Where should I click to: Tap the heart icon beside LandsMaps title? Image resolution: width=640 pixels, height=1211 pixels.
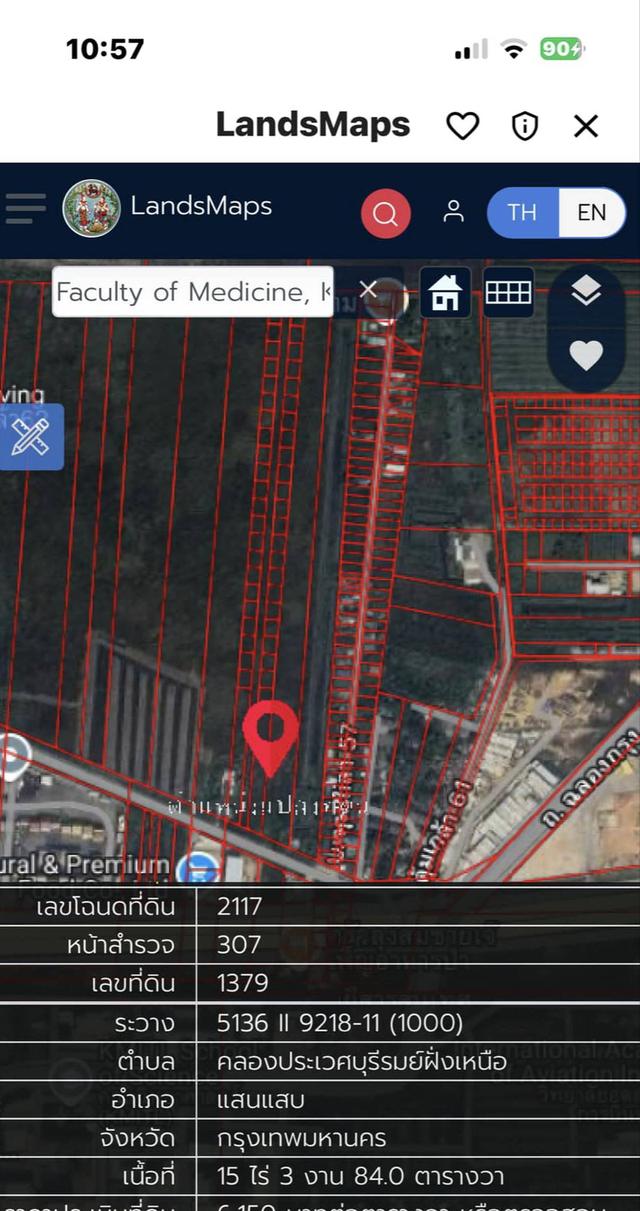[x=462, y=126]
